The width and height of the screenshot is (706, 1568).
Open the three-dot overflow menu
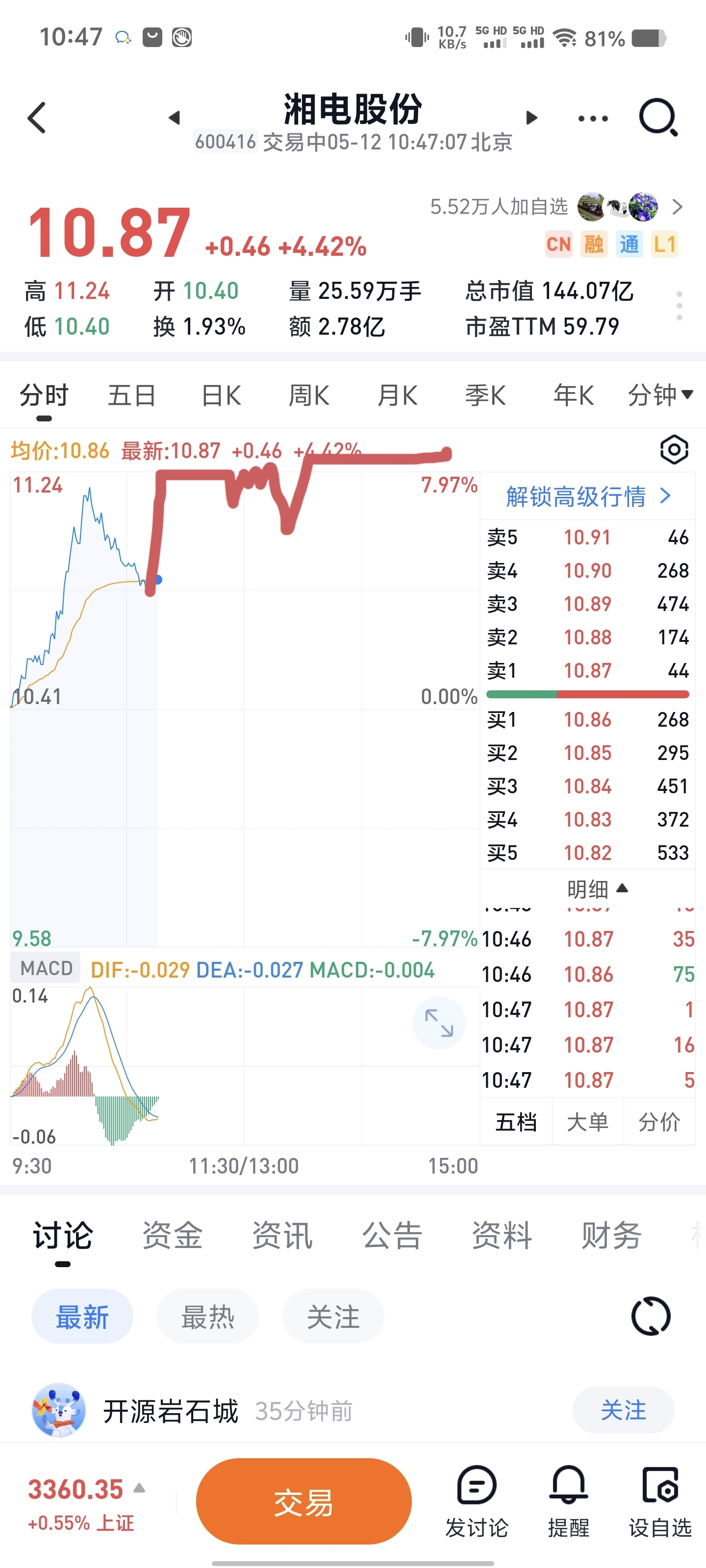pos(593,119)
